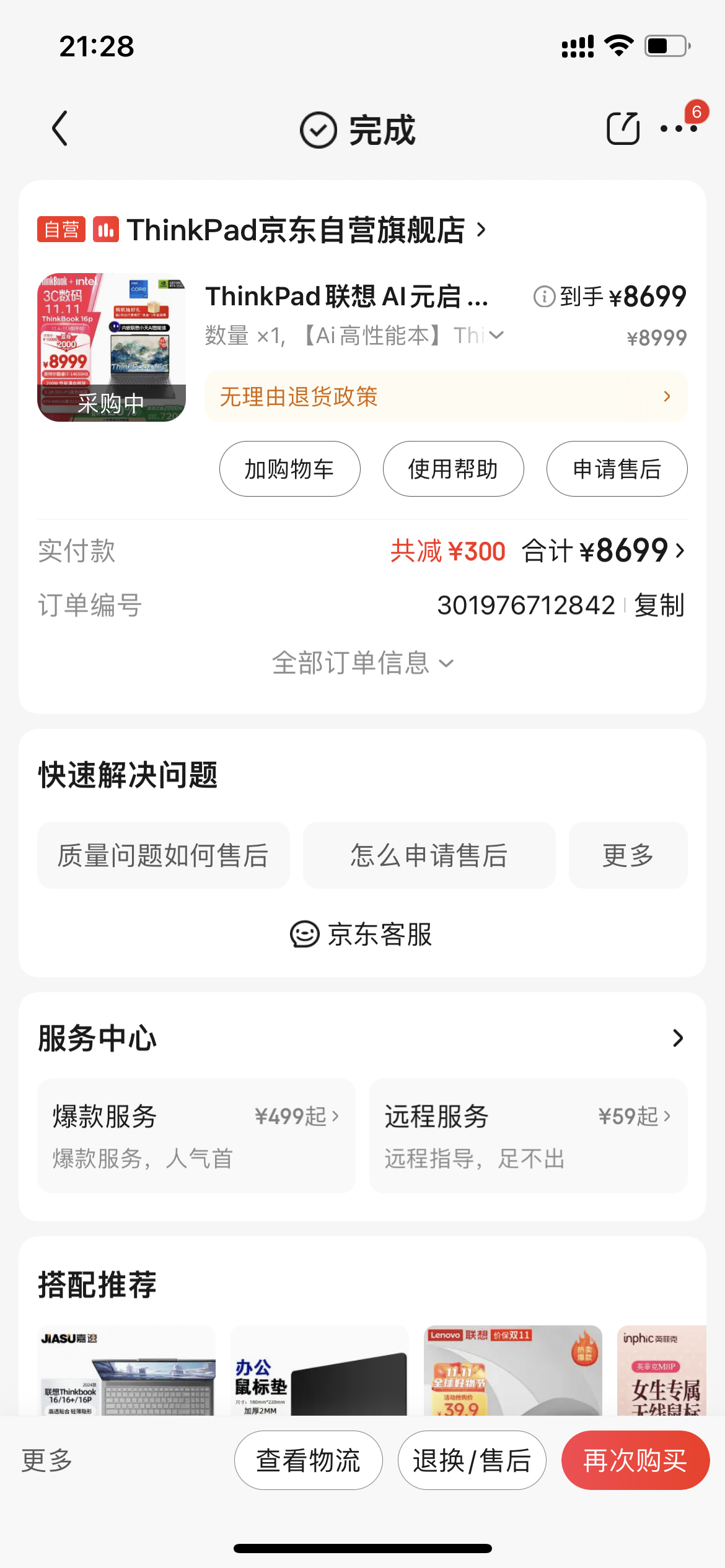
Task: Tap 申请售后 on the product card
Action: [x=617, y=469]
